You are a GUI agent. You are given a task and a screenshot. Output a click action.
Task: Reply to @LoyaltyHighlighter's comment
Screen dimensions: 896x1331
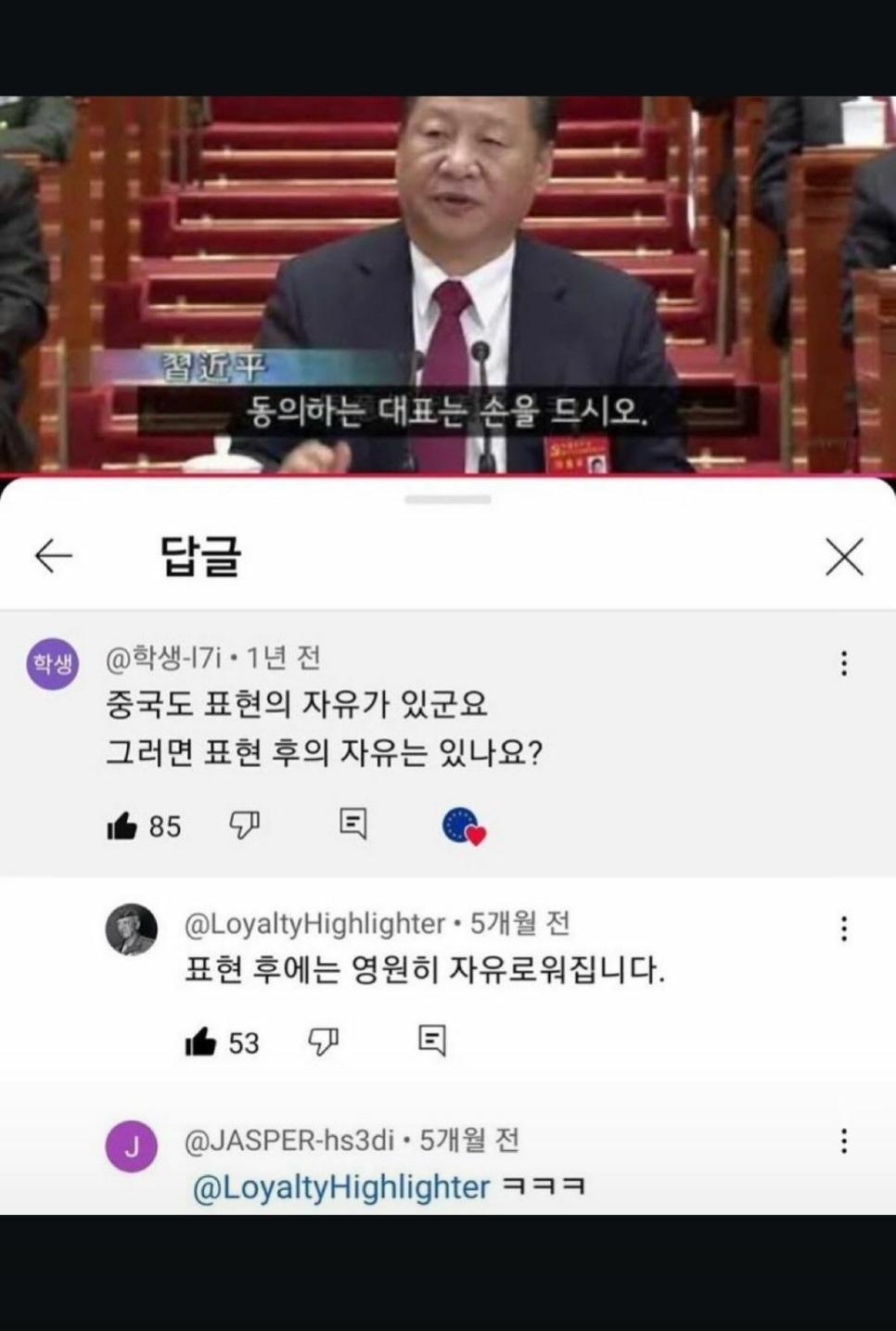[x=431, y=1040]
